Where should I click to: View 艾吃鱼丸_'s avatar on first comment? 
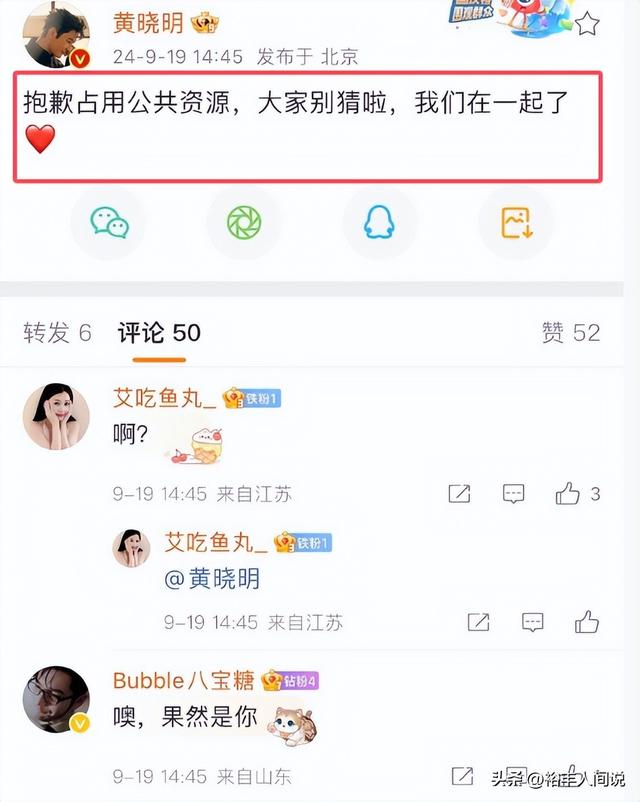pos(56,416)
